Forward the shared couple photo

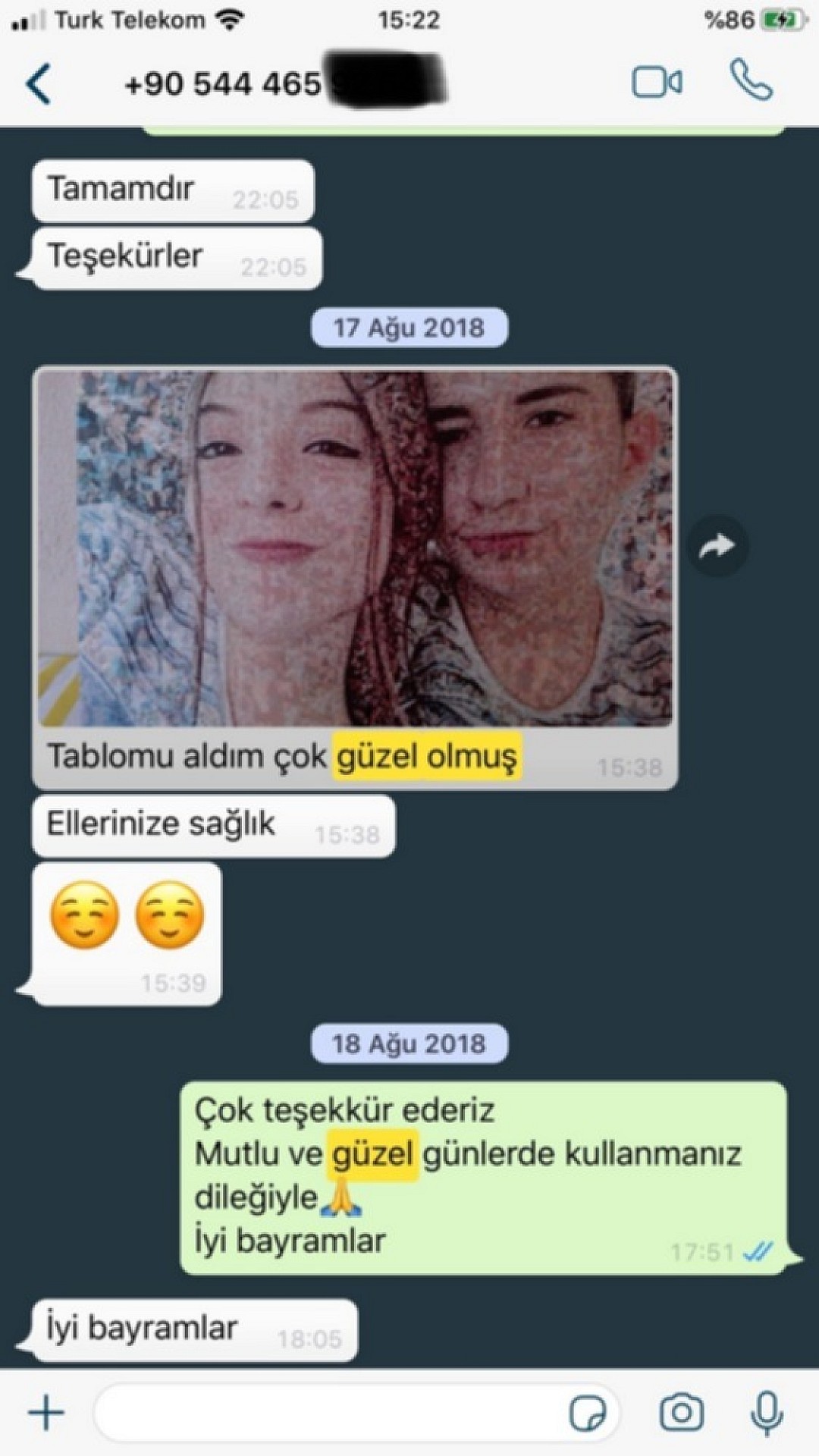coord(717,543)
